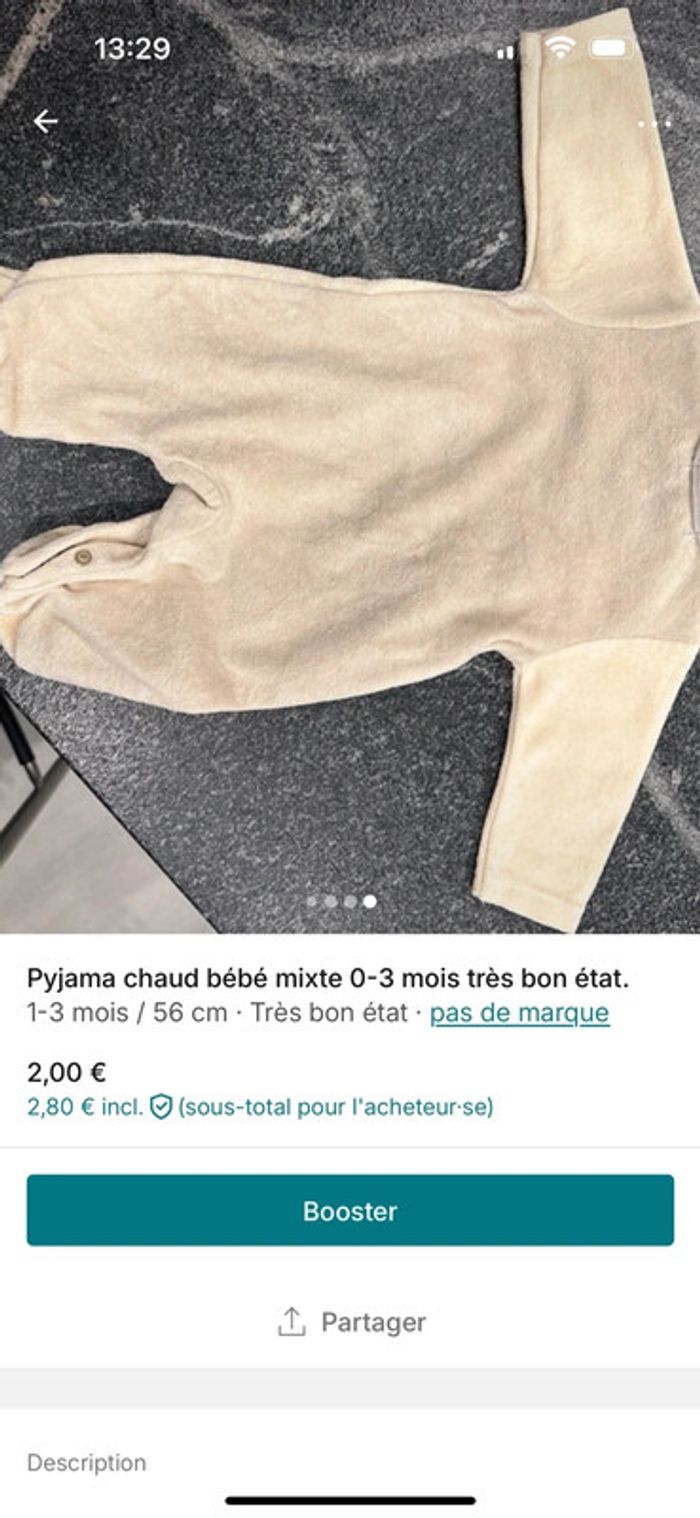Screen dimensions: 700x1518
Task: Tap the Booster button
Action: point(350,1211)
